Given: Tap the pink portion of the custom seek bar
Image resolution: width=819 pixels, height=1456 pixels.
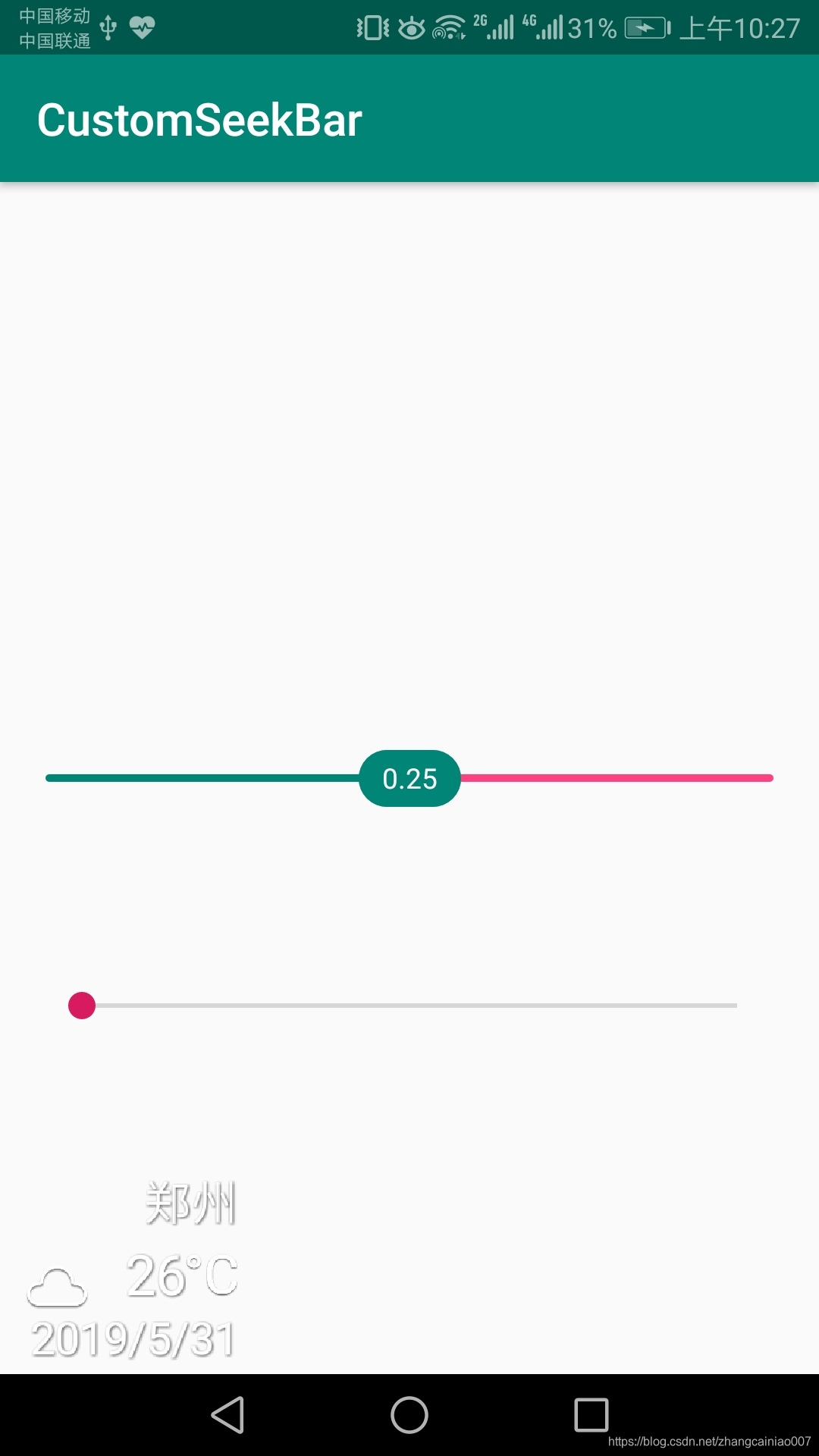Looking at the screenshot, I should pos(617,778).
